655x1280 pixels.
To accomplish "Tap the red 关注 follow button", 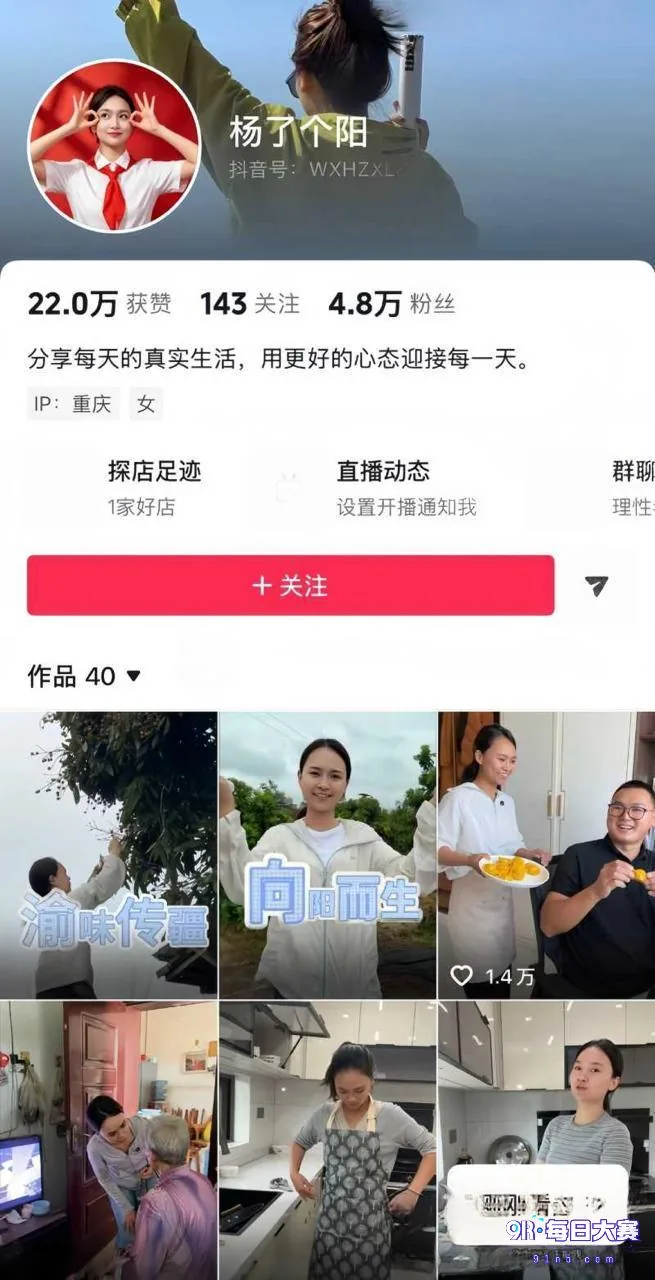I will (x=290, y=585).
